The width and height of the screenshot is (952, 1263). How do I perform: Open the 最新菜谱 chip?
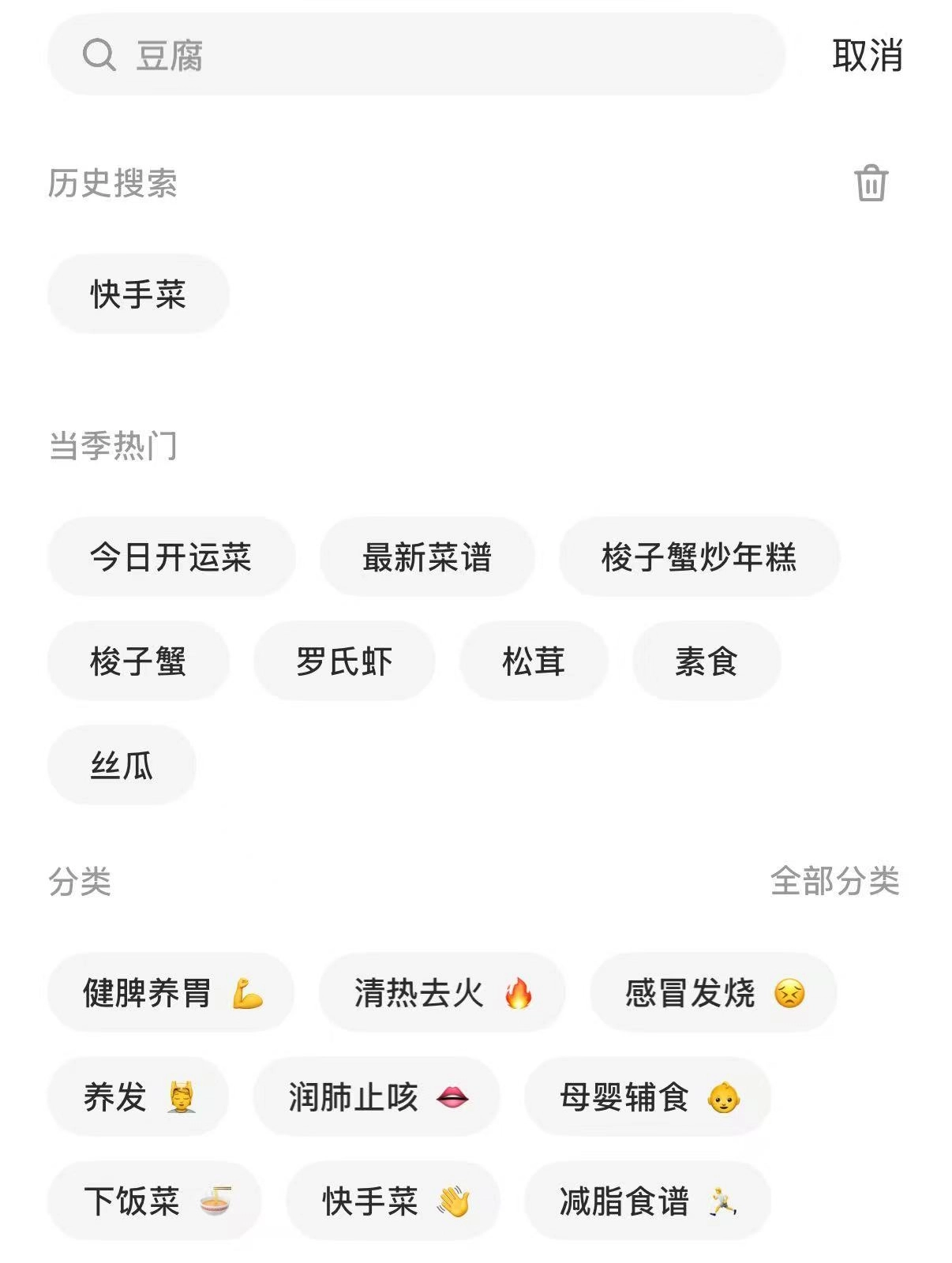coord(426,557)
